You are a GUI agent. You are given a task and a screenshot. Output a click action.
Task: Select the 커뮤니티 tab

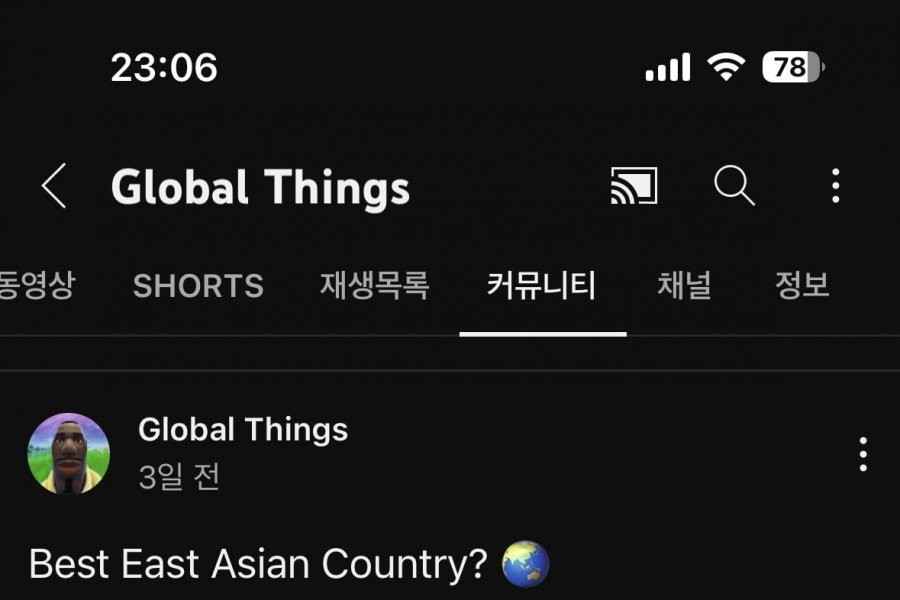(542, 286)
